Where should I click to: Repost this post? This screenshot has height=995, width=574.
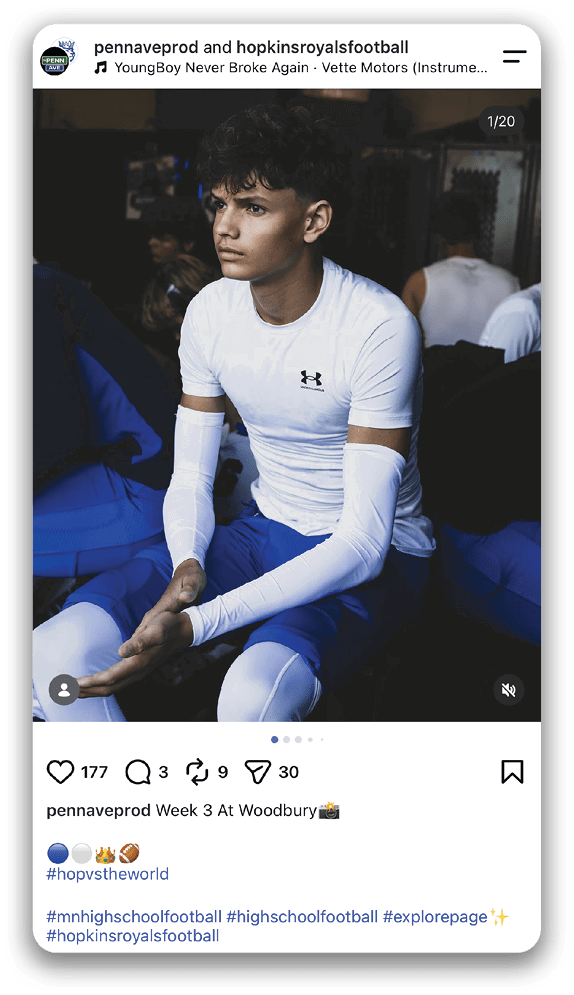tap(197, 772)
